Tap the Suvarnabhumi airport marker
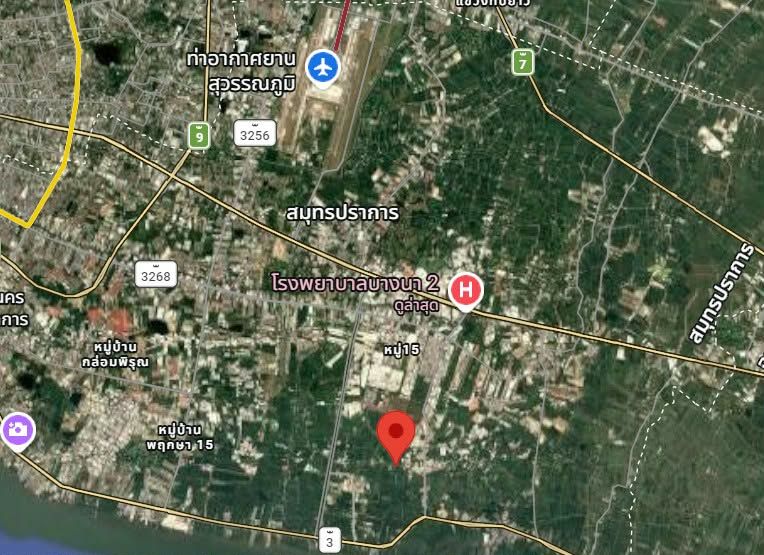This screenshot has height=555, width=764. tap(323, 68)
